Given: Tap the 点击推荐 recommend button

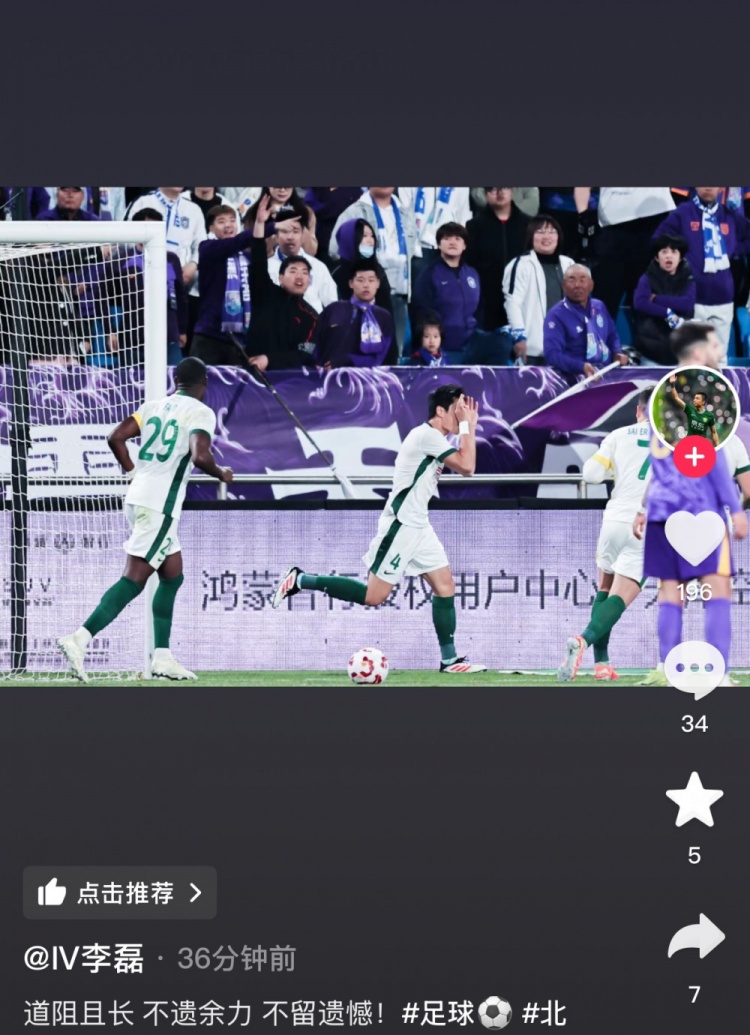Looking at the screenshot, I should 120,892.
